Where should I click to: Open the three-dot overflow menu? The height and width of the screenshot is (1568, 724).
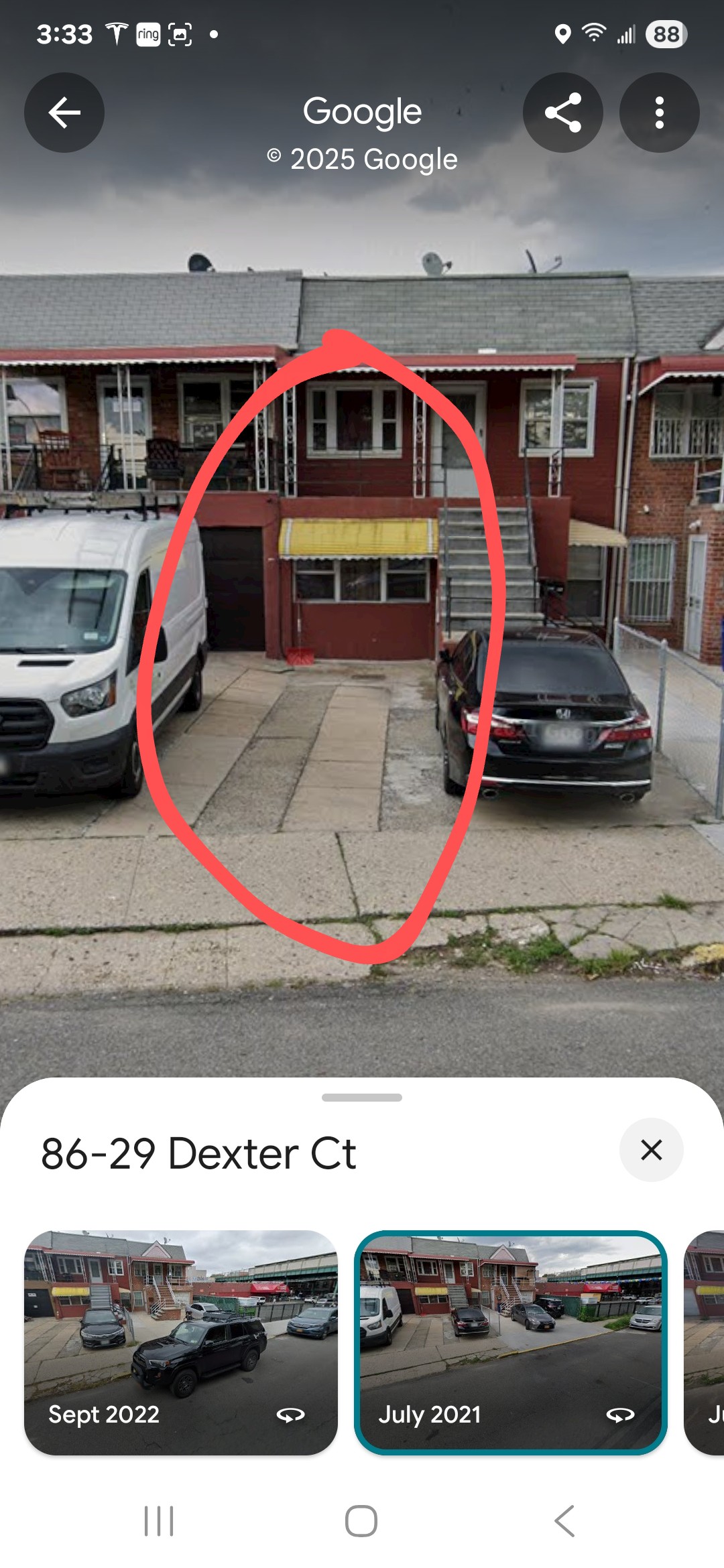click(659, 113)
